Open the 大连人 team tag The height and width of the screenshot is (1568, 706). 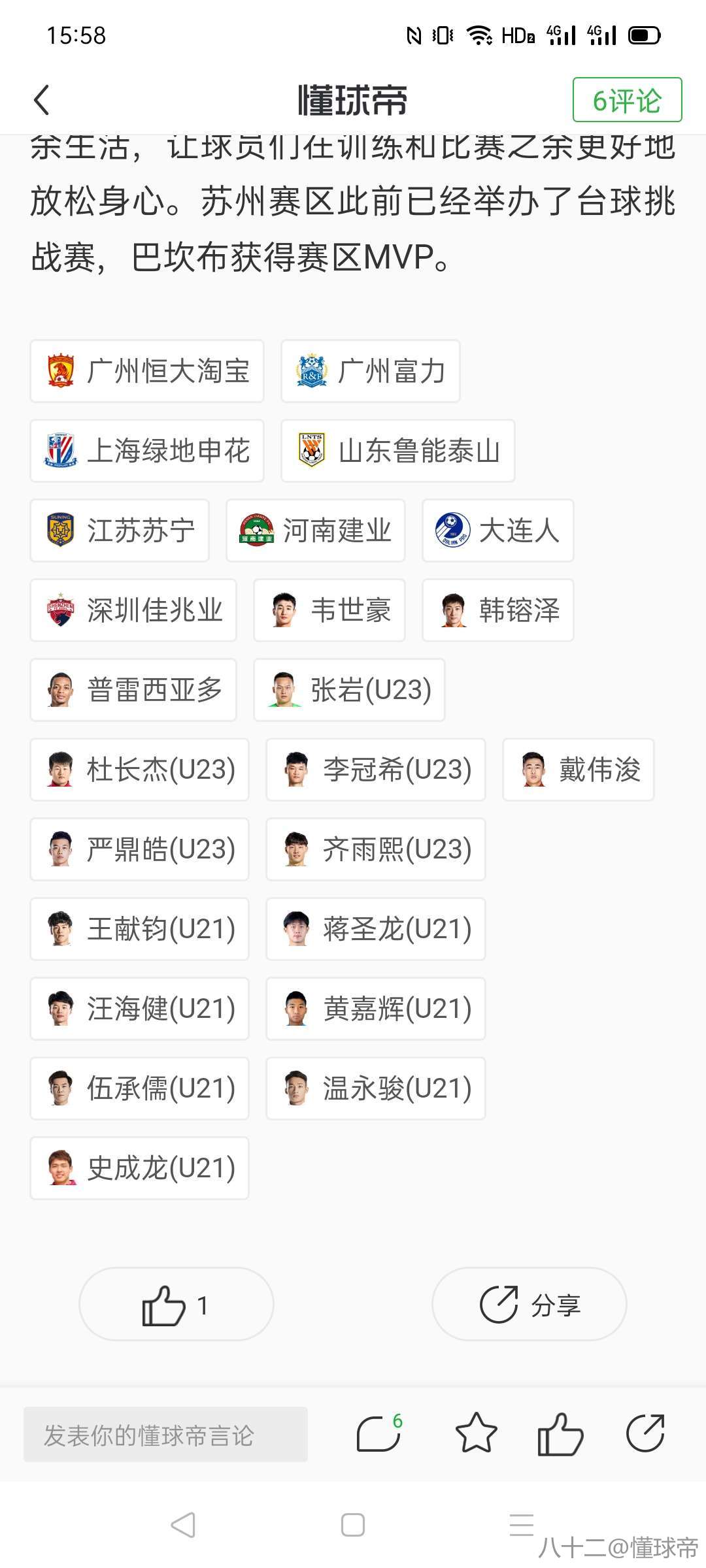tap(498, 531)
